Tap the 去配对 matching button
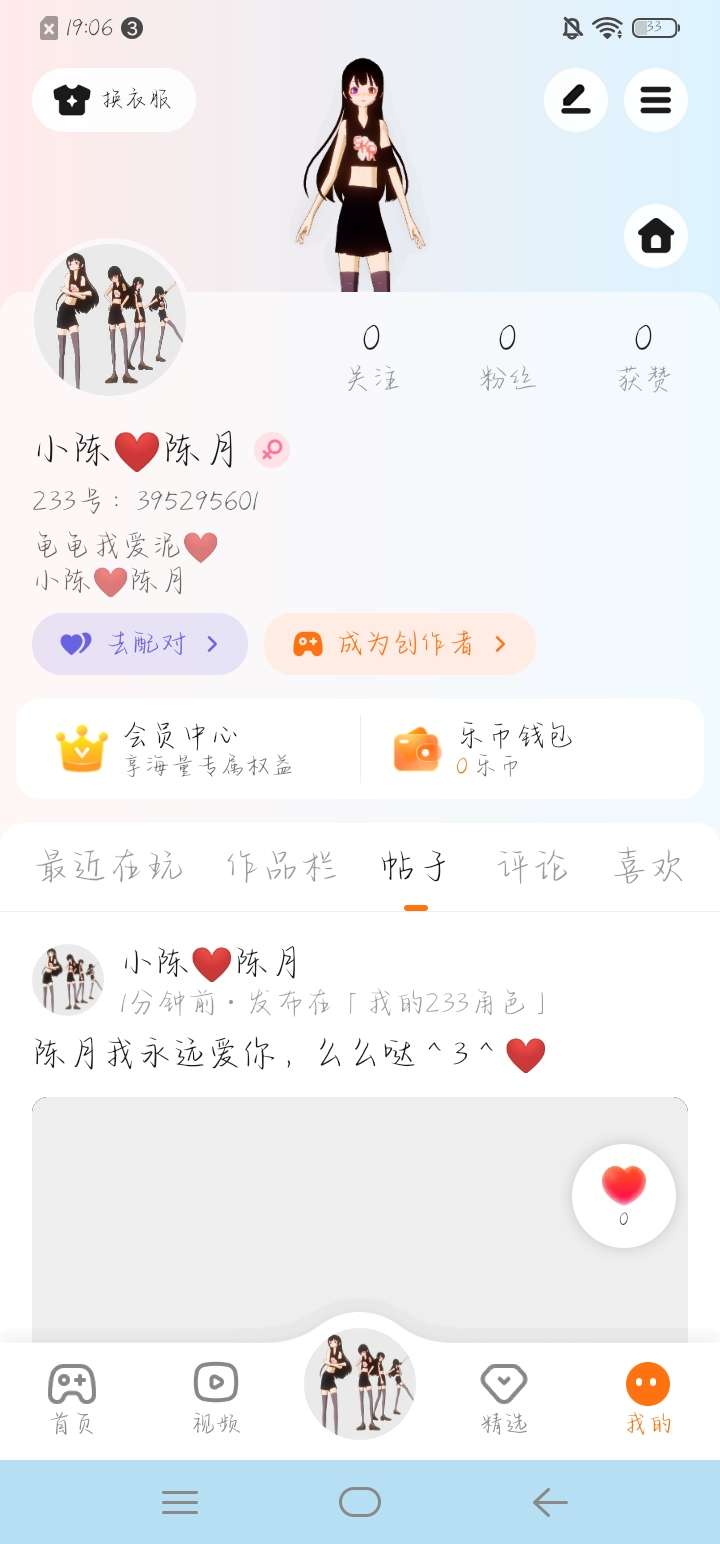This screenshot has width=720, height=1544. [x=140, y=644]
